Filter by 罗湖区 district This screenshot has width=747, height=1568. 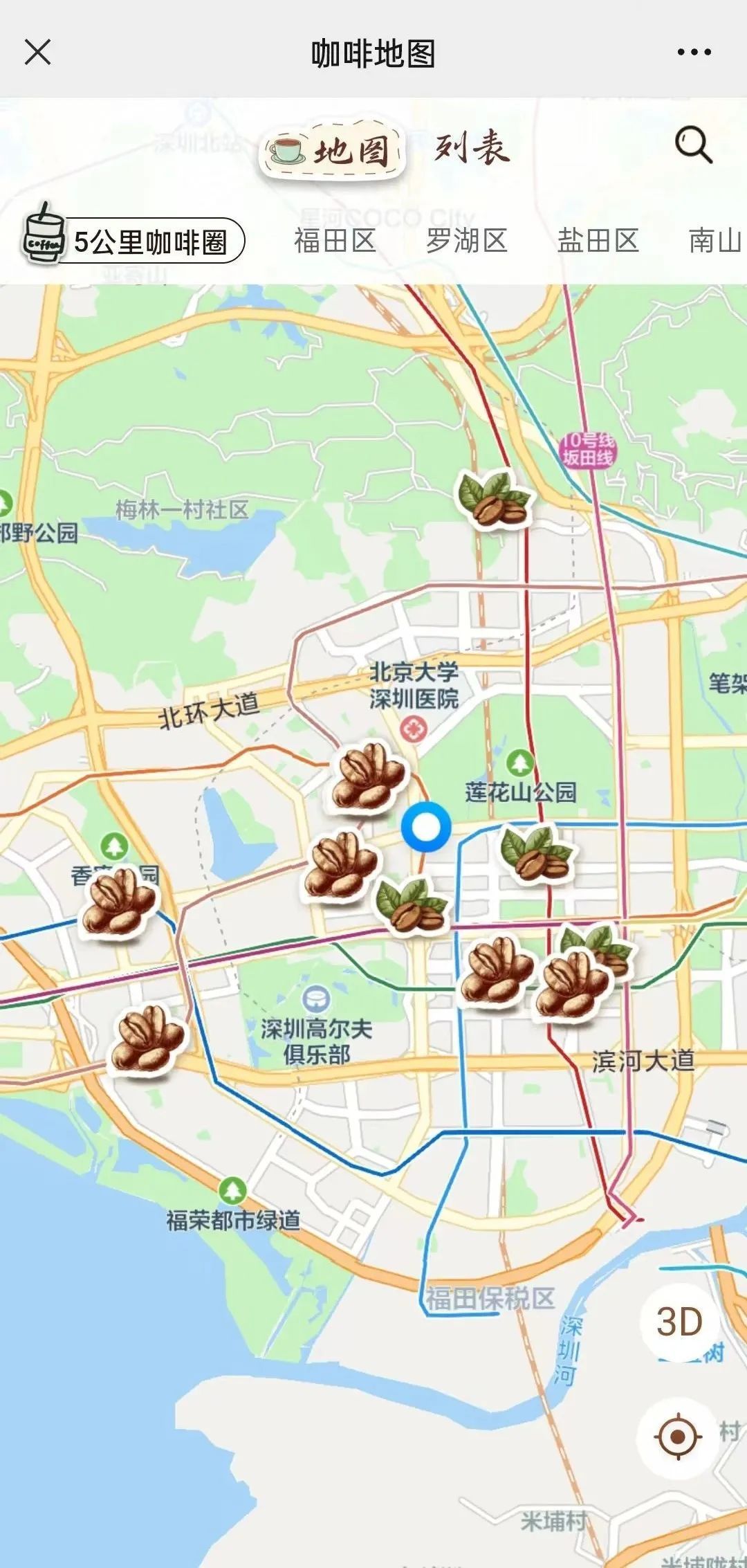(x=467, y=241)
